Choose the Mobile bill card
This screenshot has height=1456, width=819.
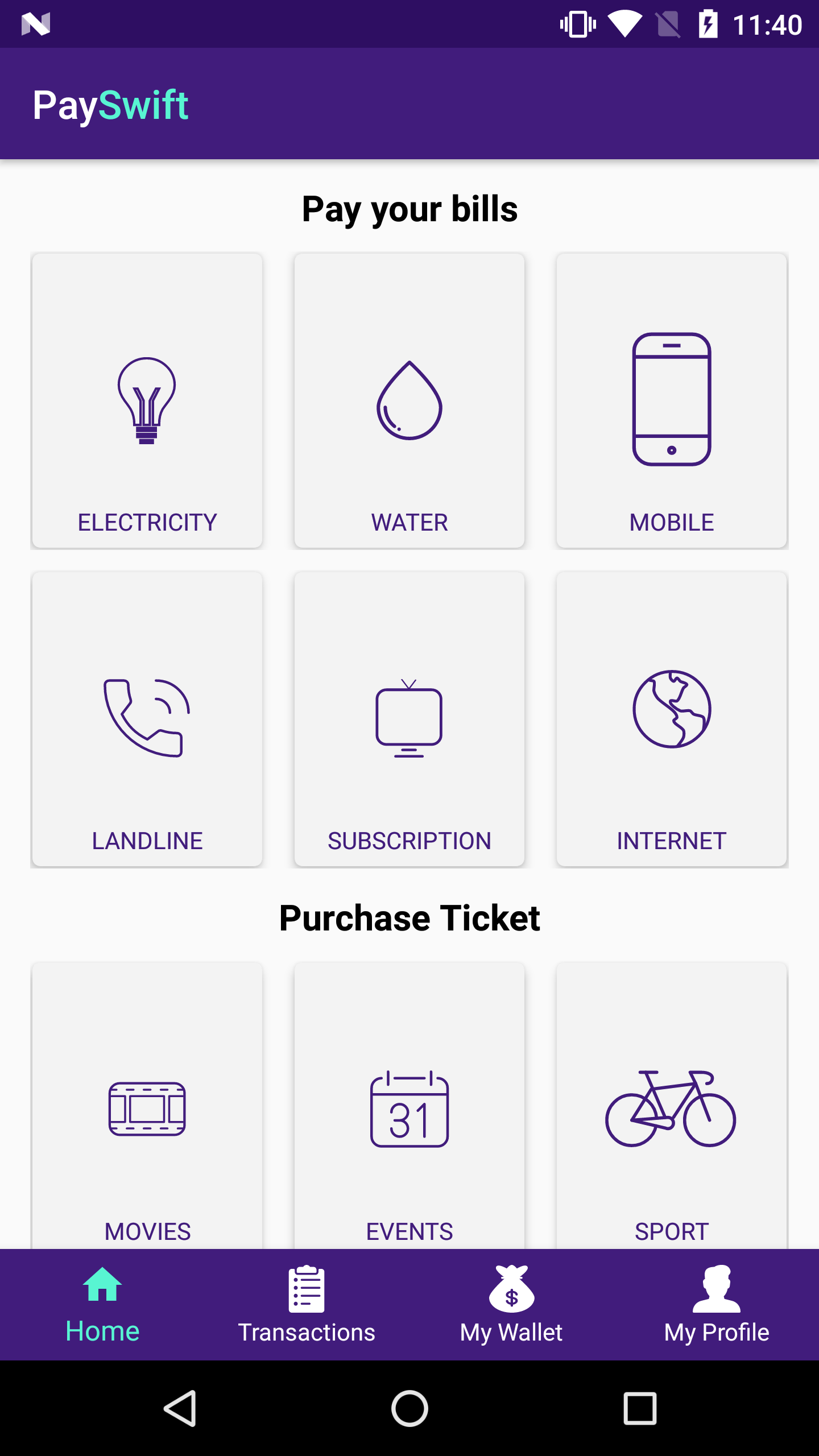(672, 400)
